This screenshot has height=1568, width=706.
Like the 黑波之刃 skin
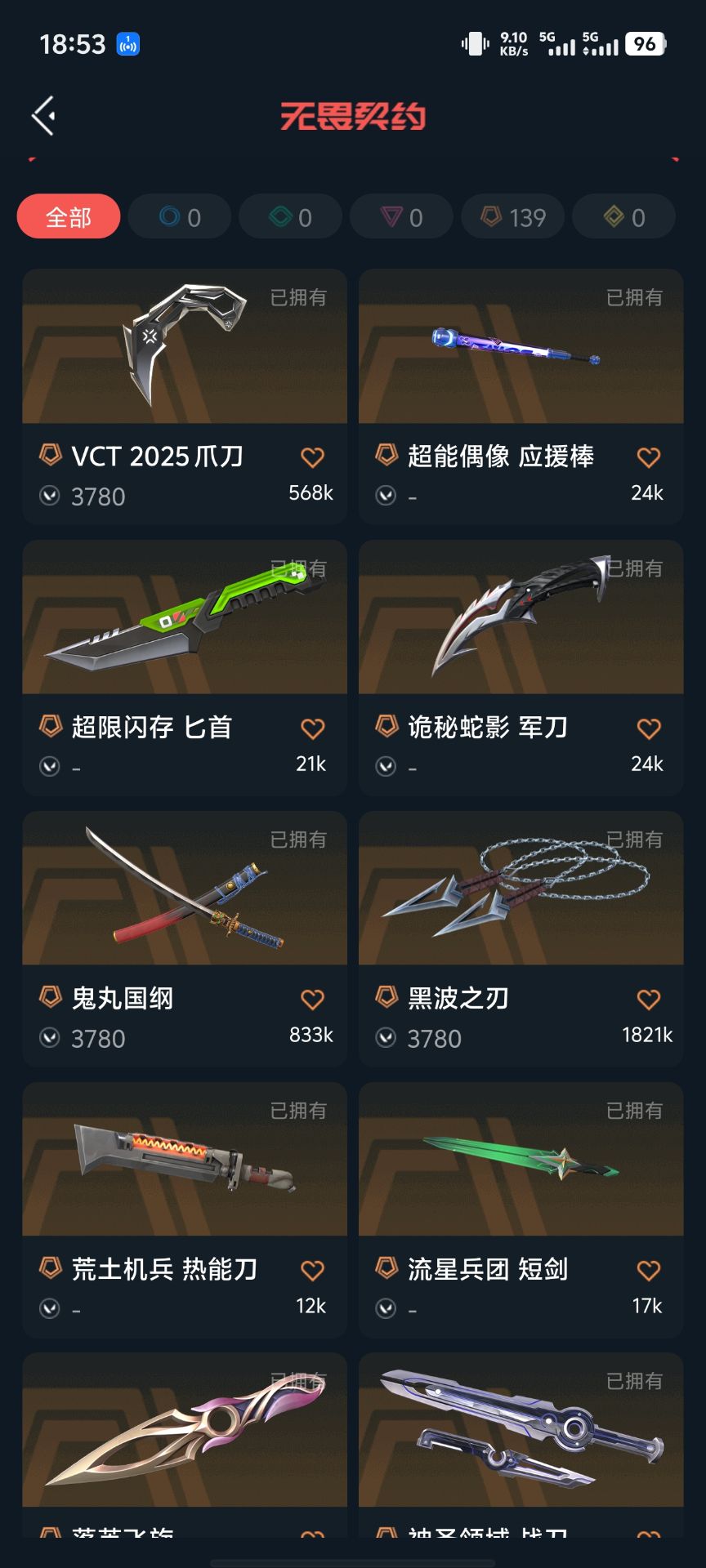coord(648,1000)
